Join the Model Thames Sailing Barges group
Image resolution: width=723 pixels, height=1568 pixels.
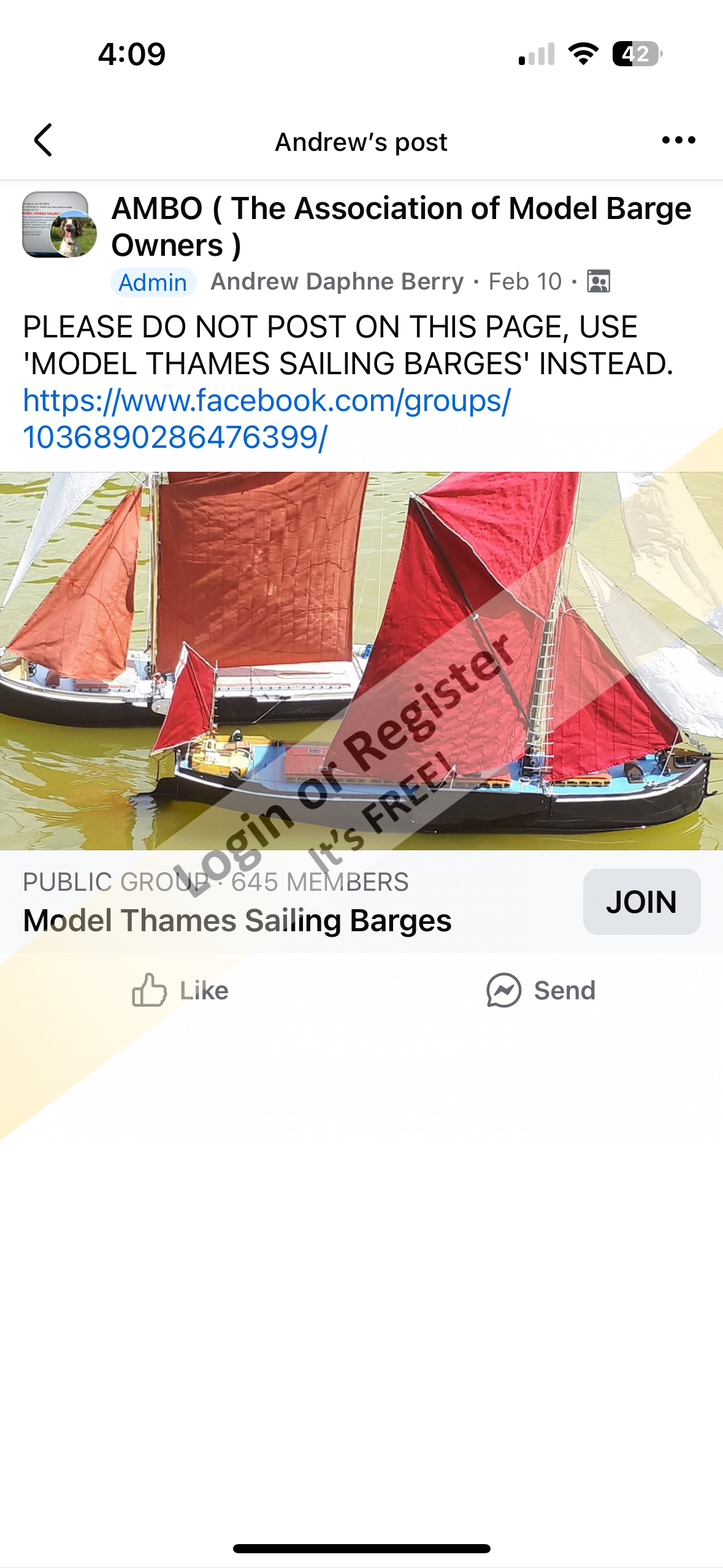pos(641,901)
